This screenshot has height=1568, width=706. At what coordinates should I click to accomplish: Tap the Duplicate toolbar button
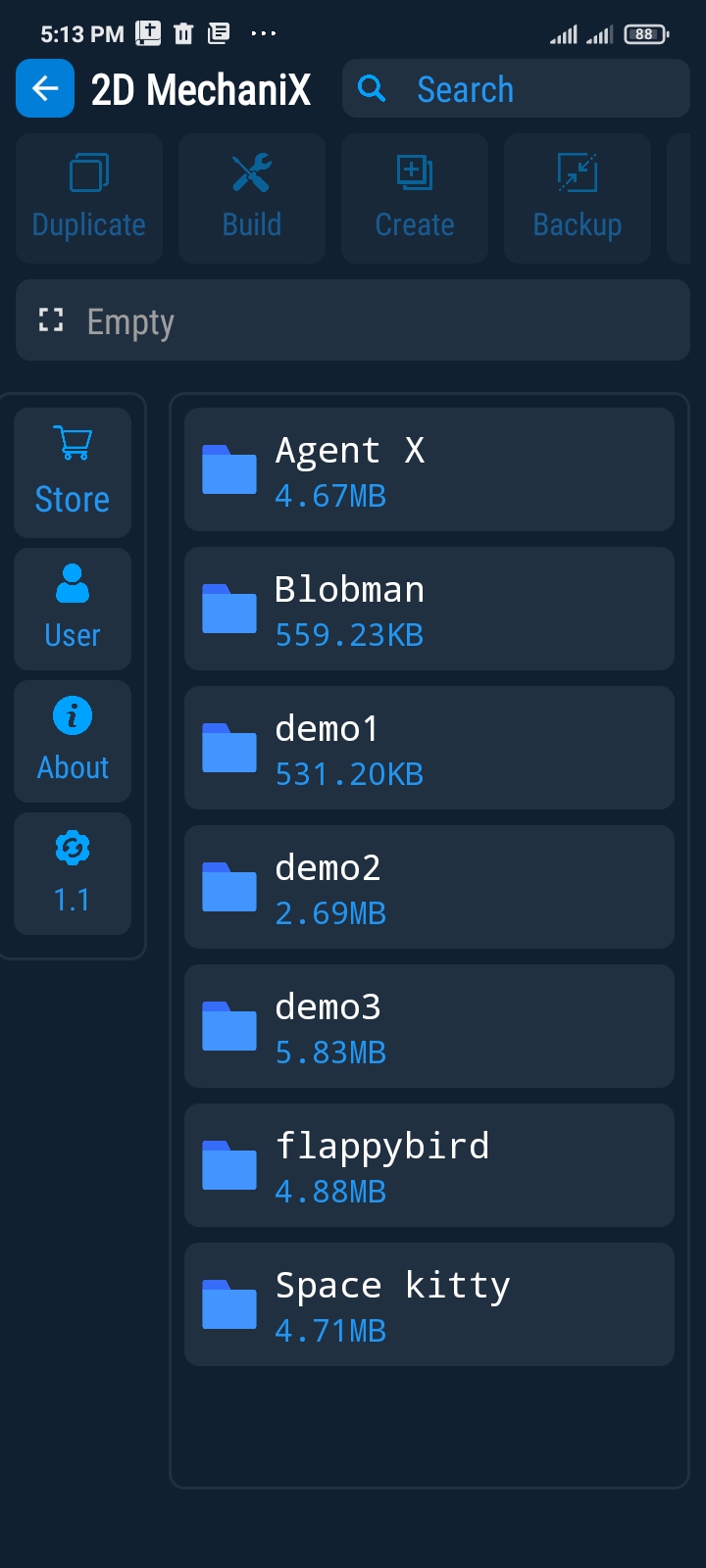pos(89,198)
